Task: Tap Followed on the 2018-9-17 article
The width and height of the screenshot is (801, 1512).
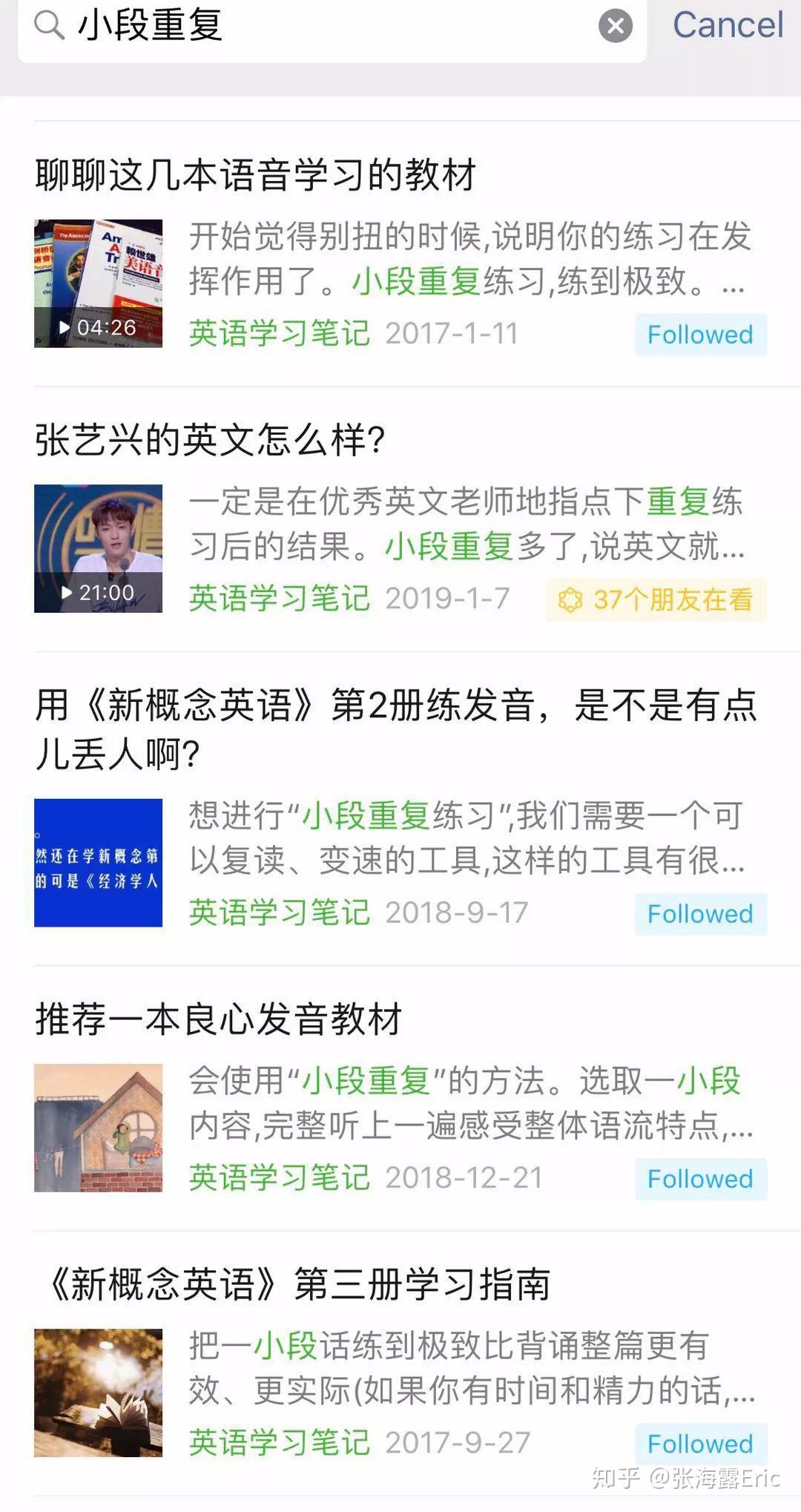Action: (x=699, y=914)
